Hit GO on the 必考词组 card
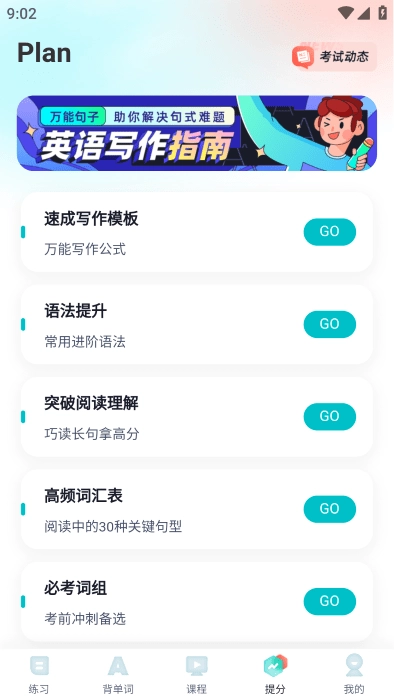Viewport: 394px width, 700px height. (330, 601)
